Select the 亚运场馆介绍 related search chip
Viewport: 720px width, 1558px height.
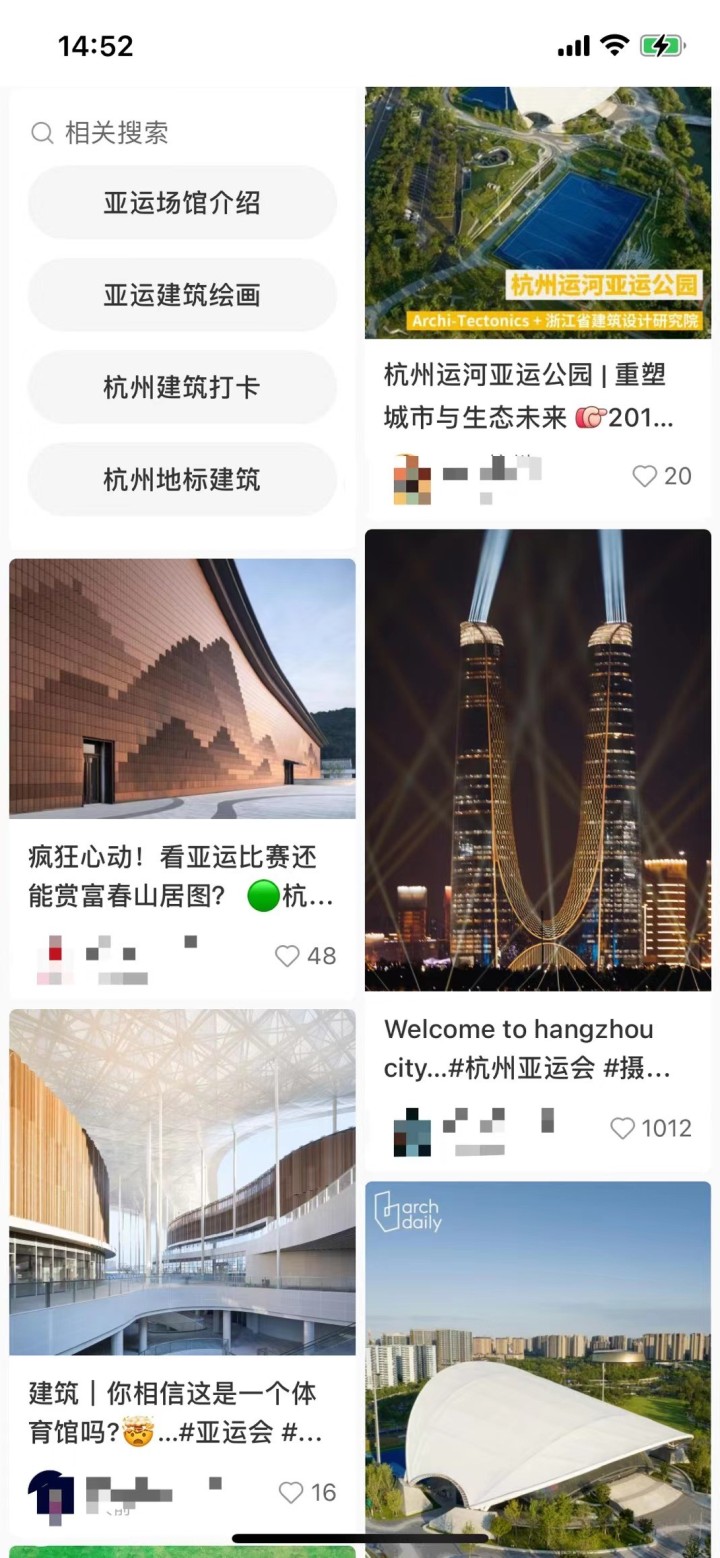point(182,203)
